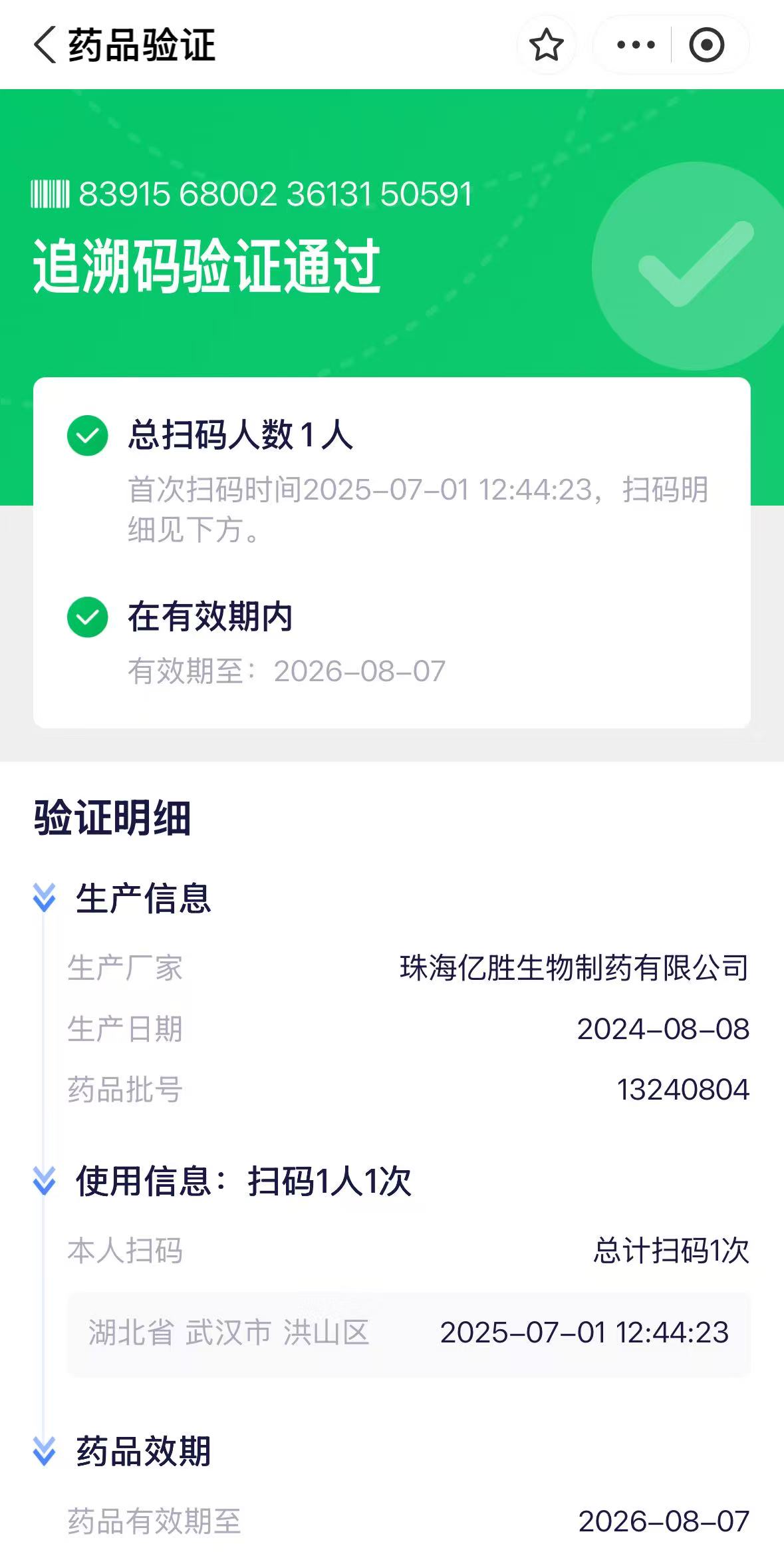Viewport: 784px width, 1552px height.
Task: Collapse the 使用信息 section
Action: pos(45,1181)
